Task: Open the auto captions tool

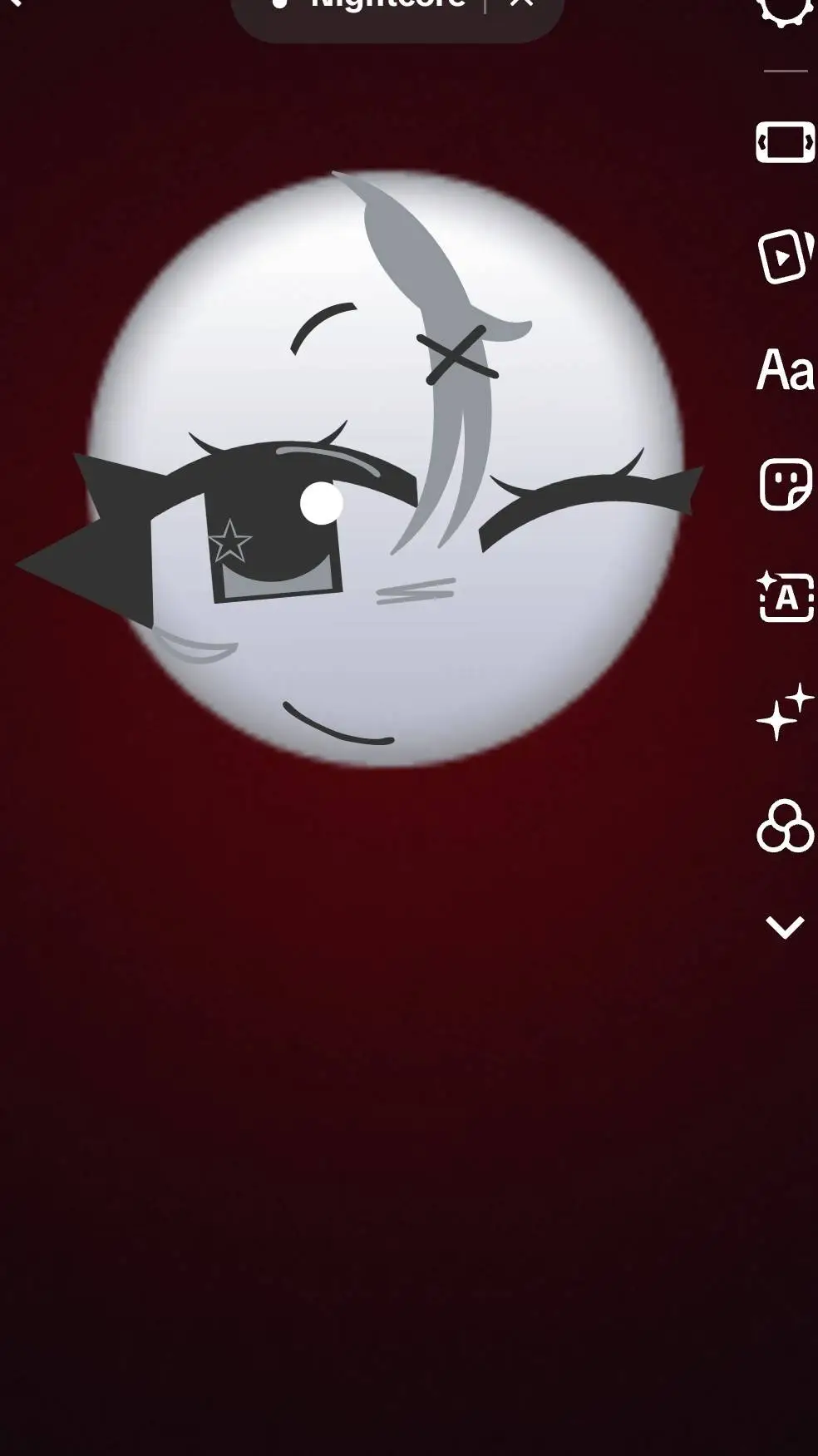Action: point(785,597)
